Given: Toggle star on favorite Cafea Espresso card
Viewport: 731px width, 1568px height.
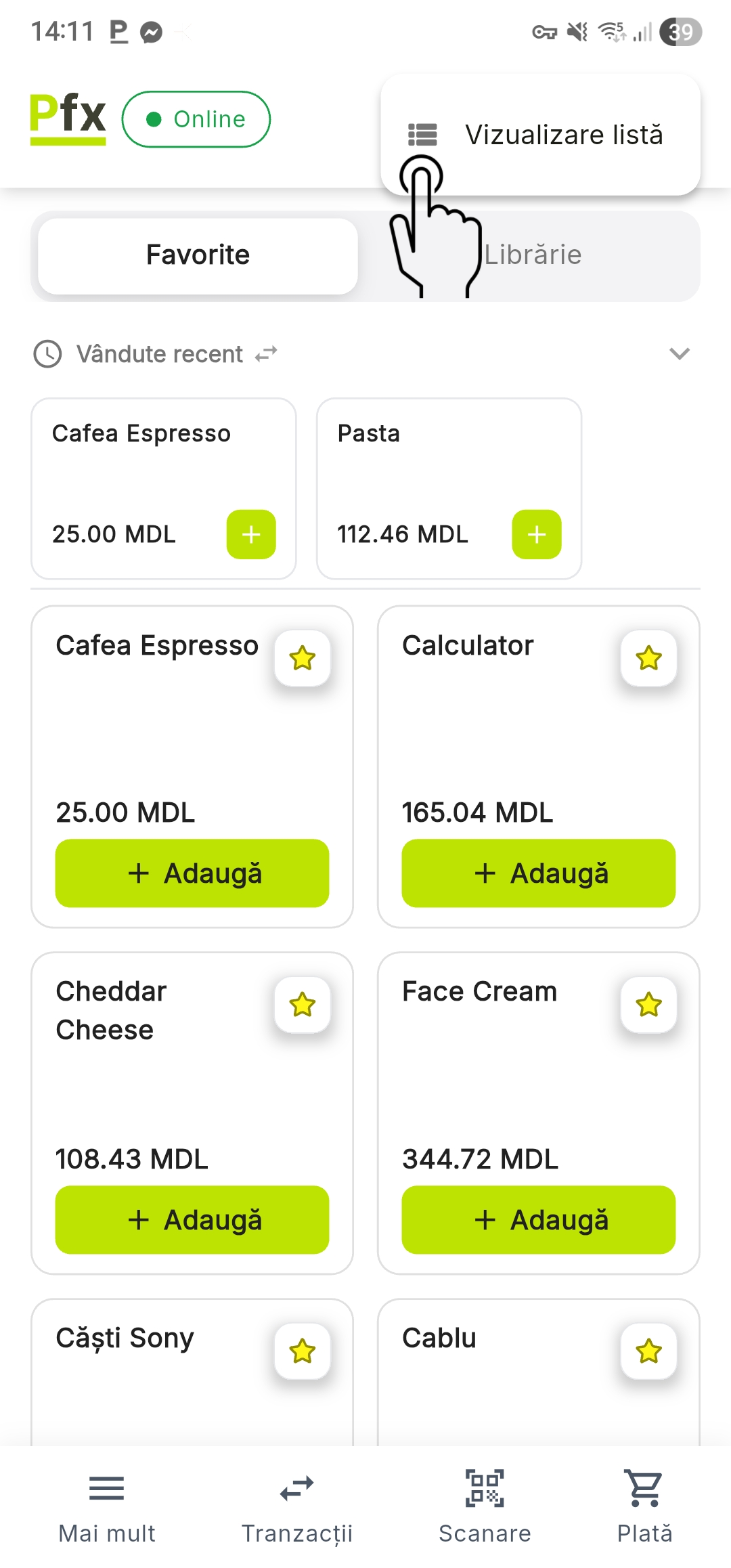Looking at the screenshot, I should coord(303,658).
